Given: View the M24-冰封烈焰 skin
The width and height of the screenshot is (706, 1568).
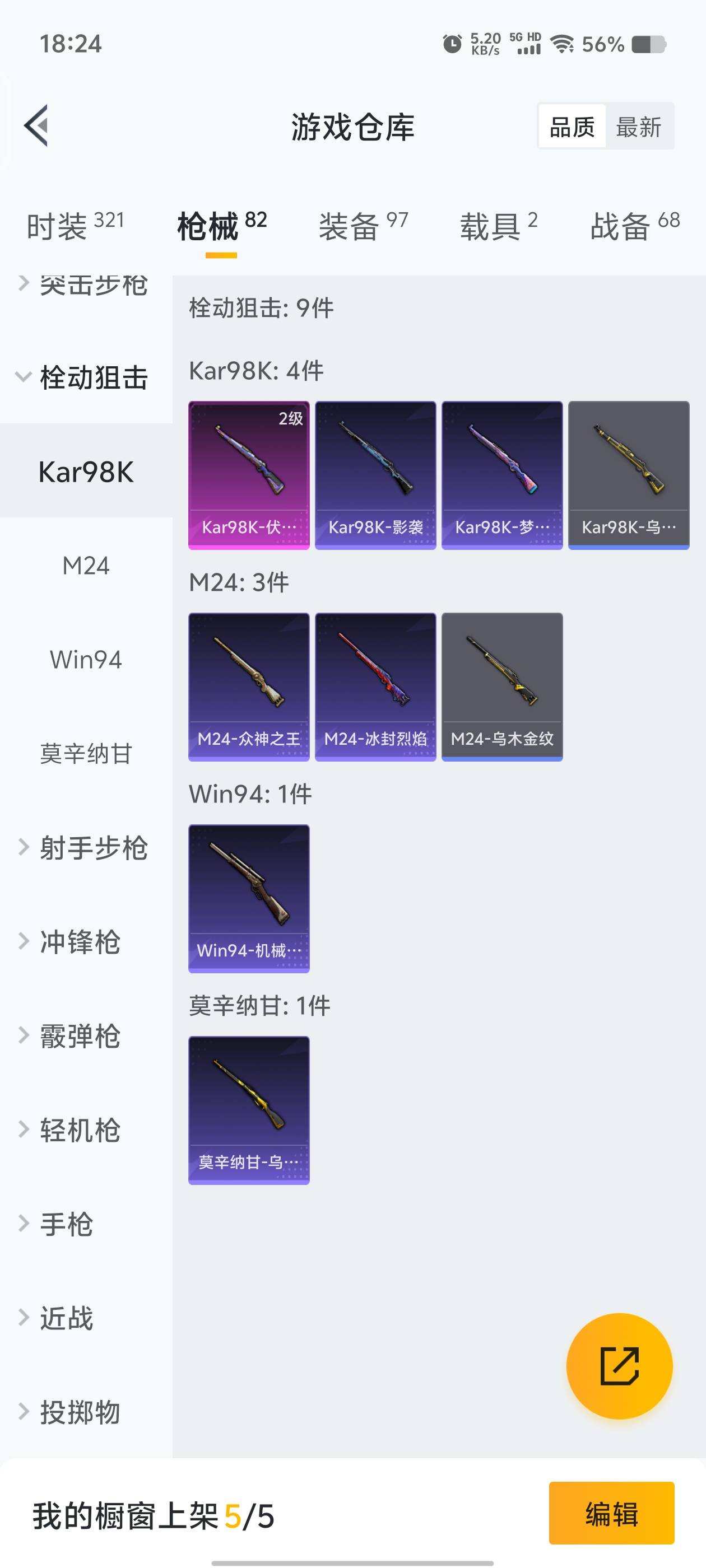Looking at the screenshot, I should coord(375,685).
